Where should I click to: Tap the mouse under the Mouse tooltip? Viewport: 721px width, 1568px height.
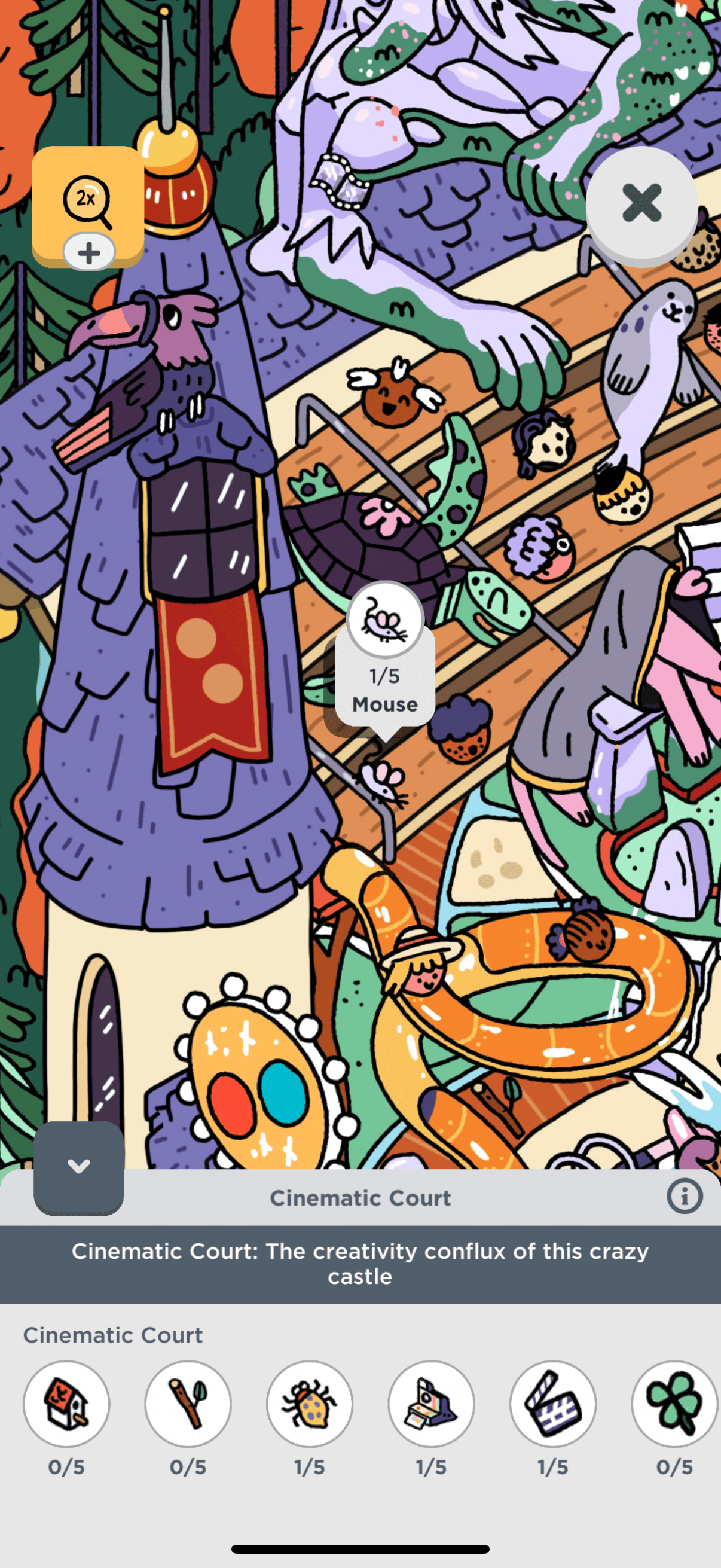[x=383, y=781]
